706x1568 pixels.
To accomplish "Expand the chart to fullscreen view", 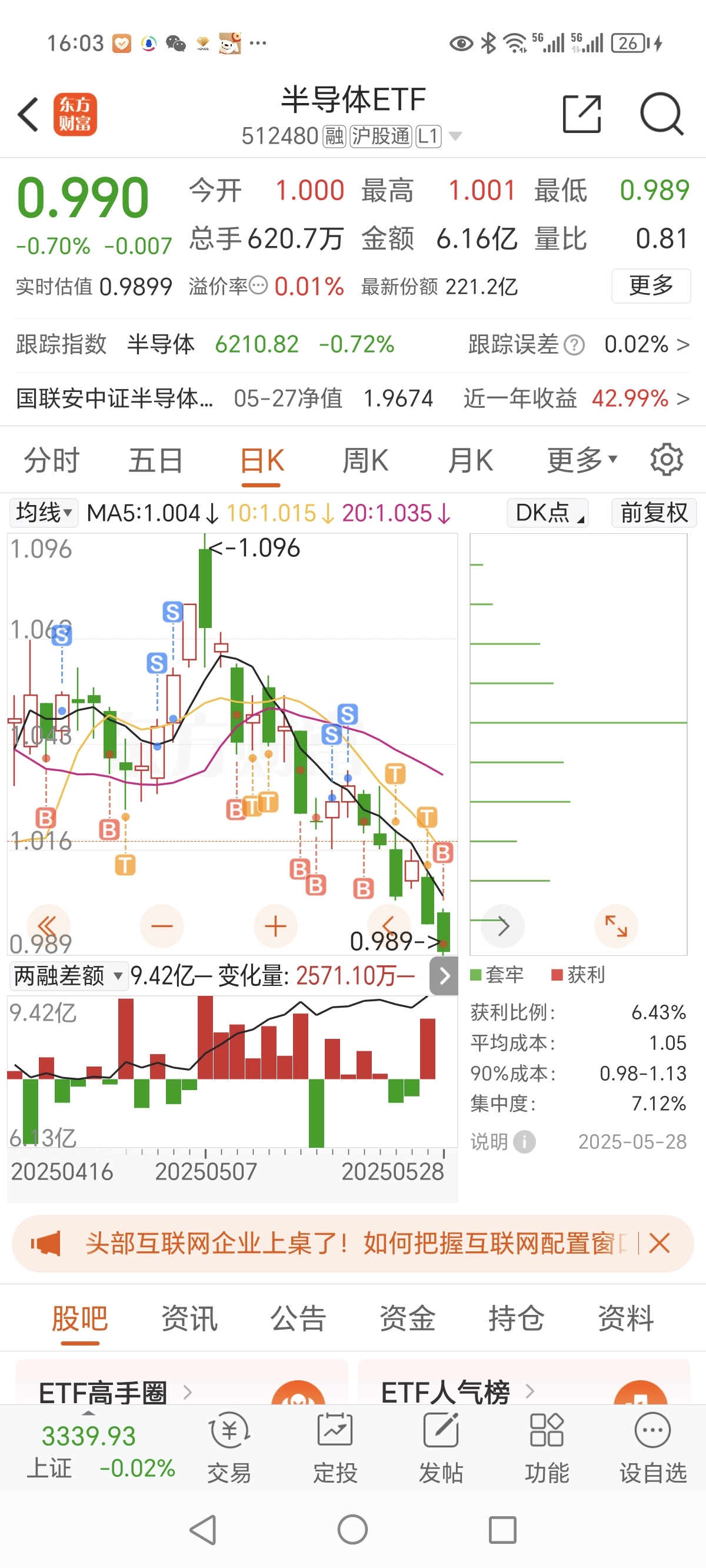I will click(x=616, y=926).
